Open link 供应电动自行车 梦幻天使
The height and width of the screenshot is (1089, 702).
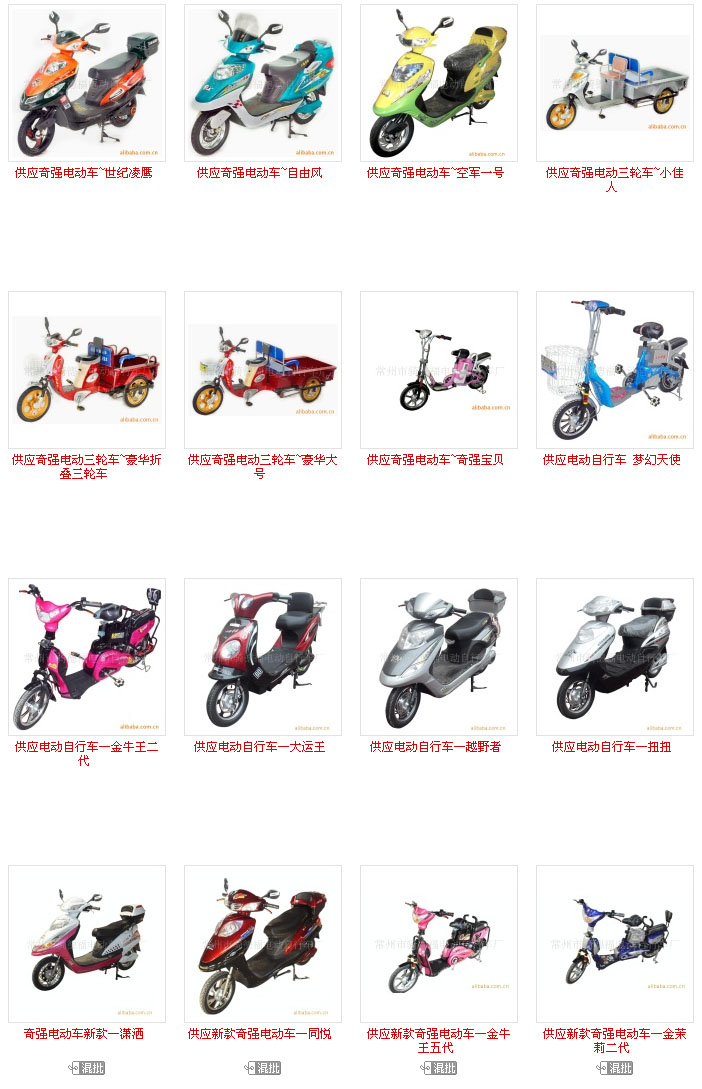[x=611, y=460]
